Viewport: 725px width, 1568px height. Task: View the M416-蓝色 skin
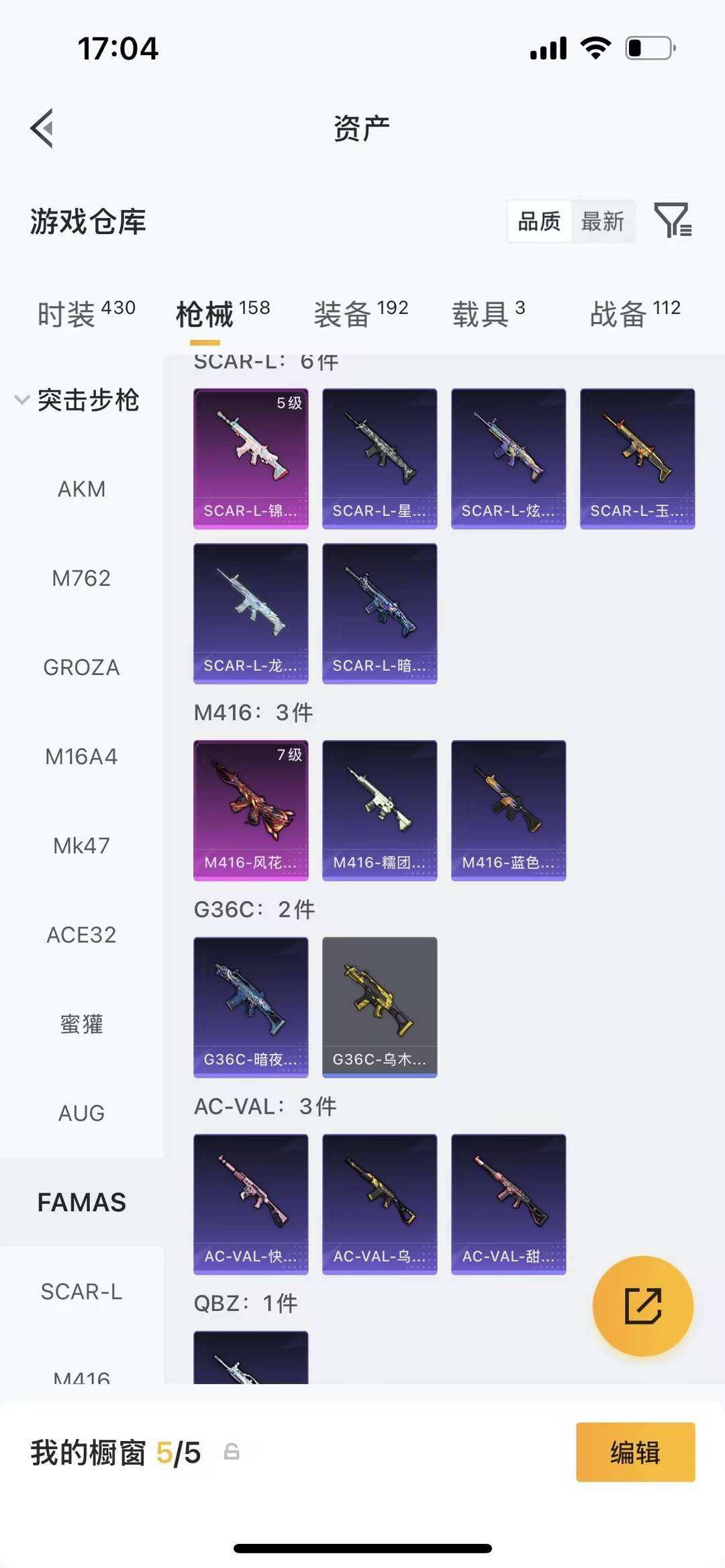click(x=508, y=810)
